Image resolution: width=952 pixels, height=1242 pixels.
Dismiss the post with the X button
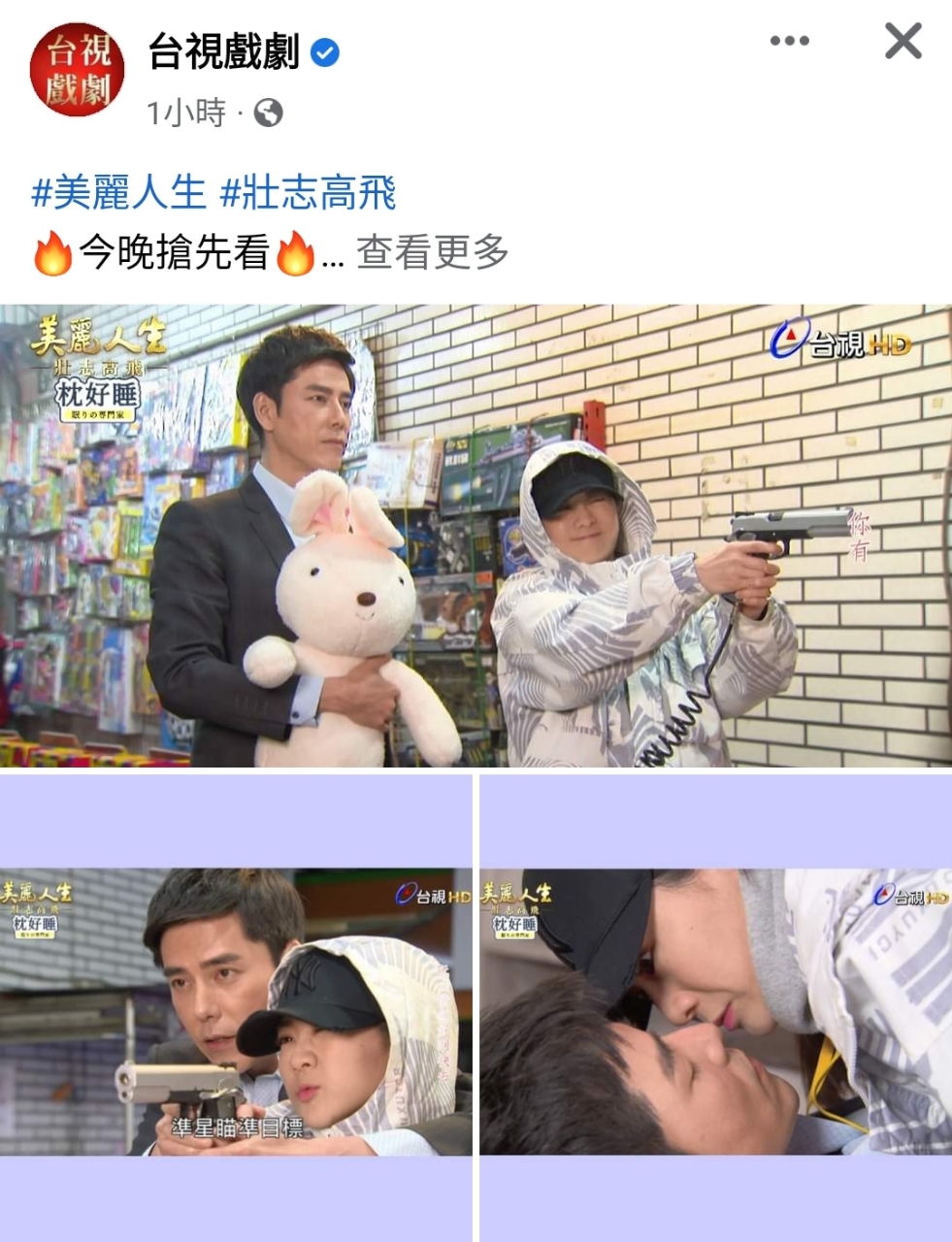[903, 42]
